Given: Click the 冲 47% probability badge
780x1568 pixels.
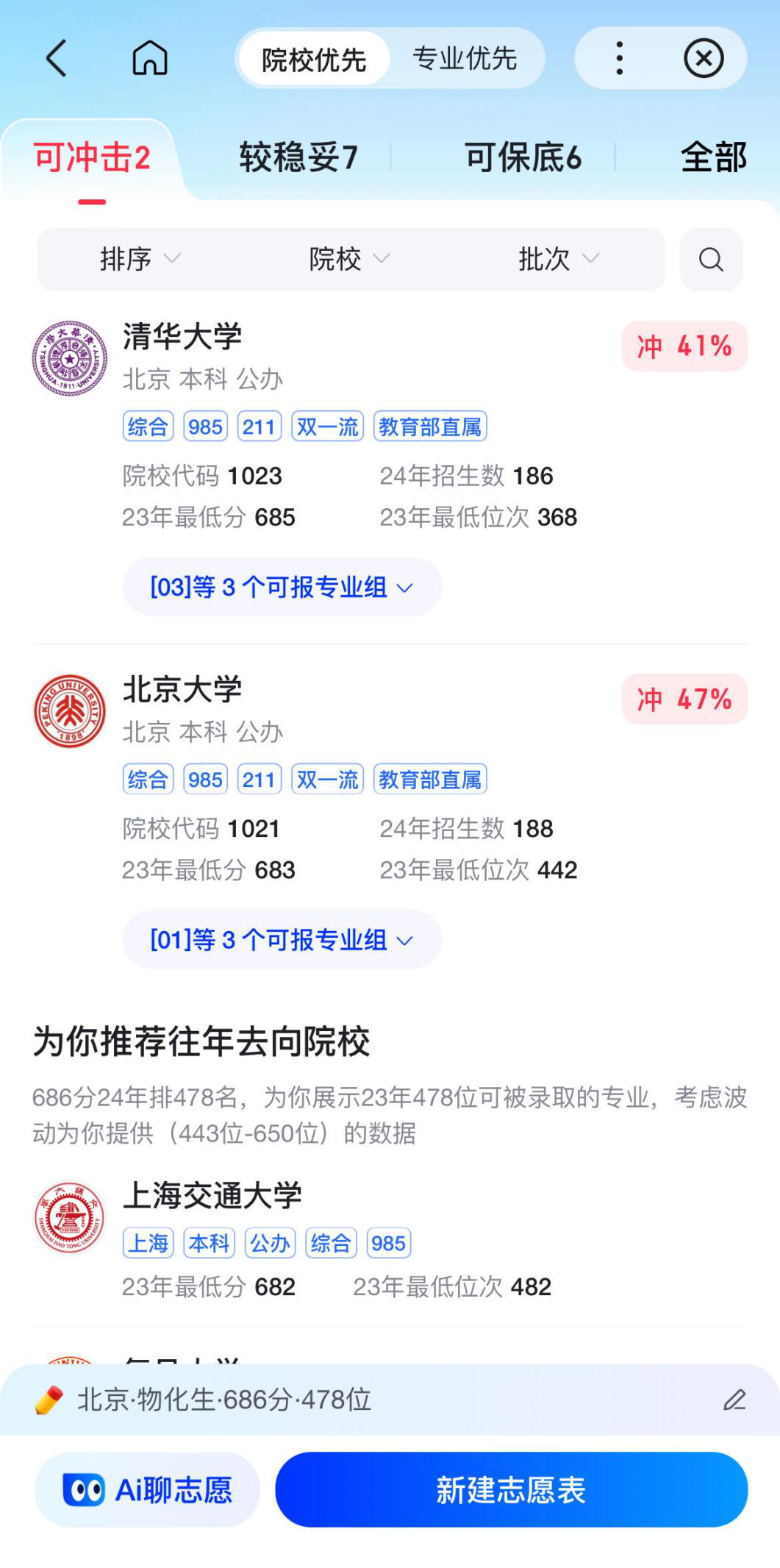Looking at the screenshot, I should (x=684, y=699).
